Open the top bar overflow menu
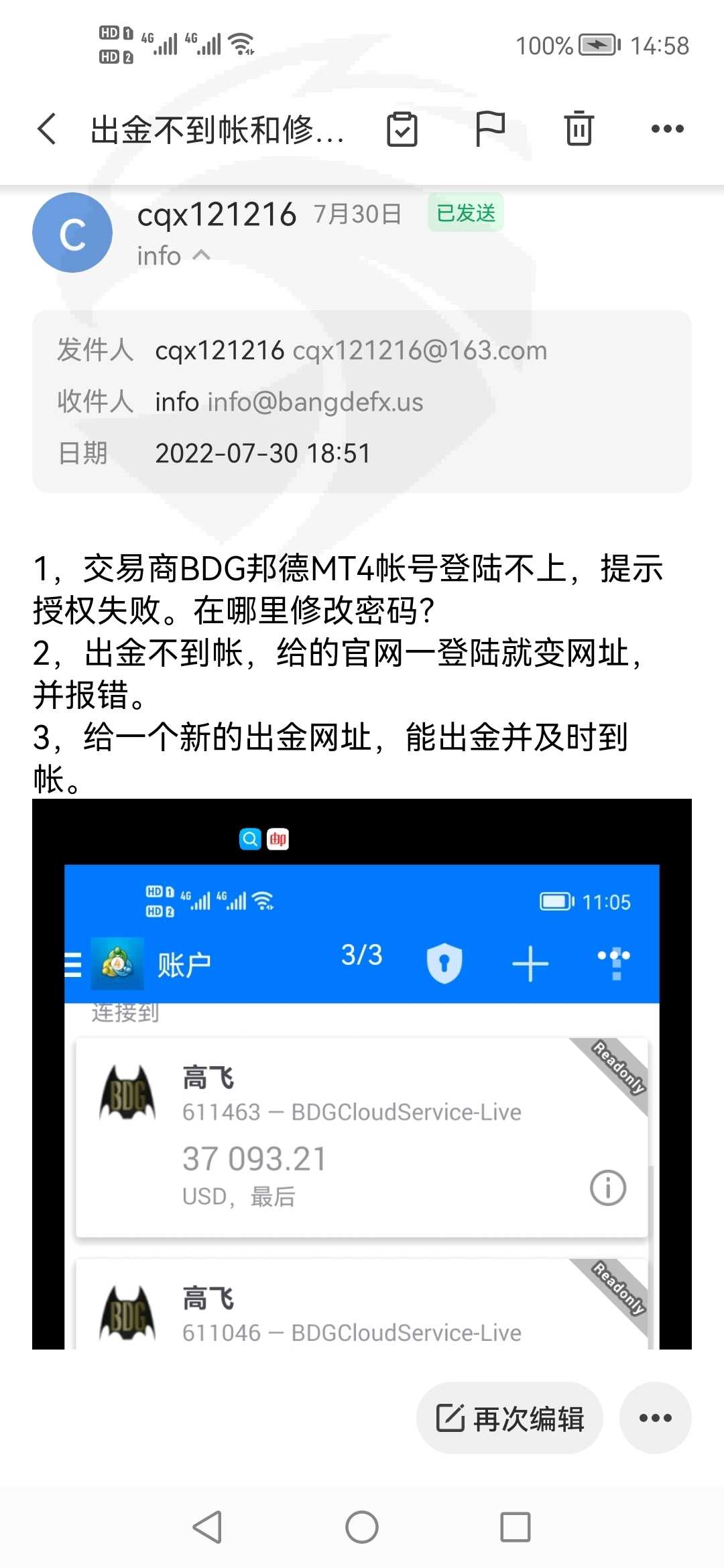This screenshot has width=724, height=1568. 668,129
